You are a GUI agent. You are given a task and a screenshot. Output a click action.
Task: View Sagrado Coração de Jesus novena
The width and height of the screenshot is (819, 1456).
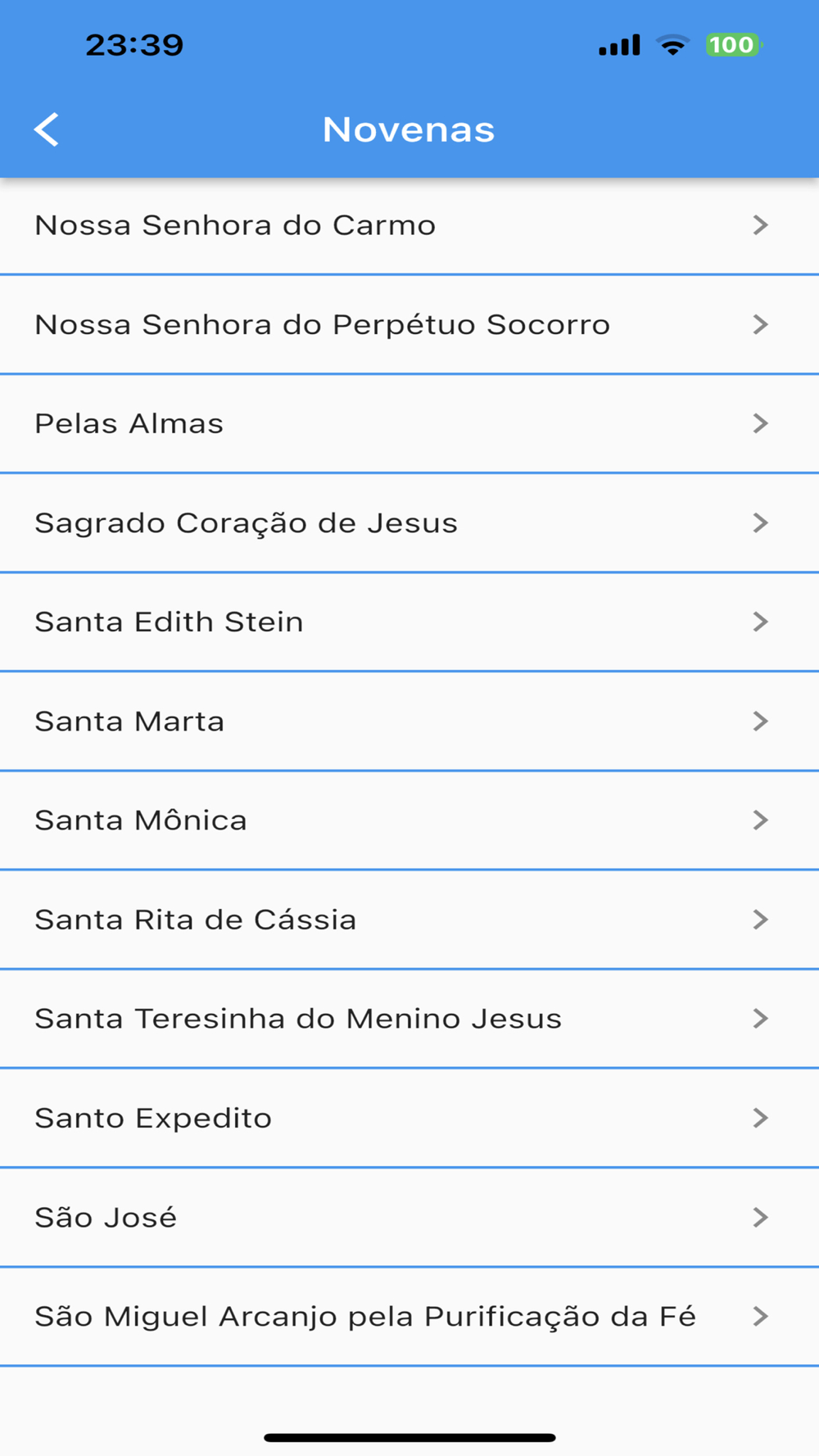point(409,522)
